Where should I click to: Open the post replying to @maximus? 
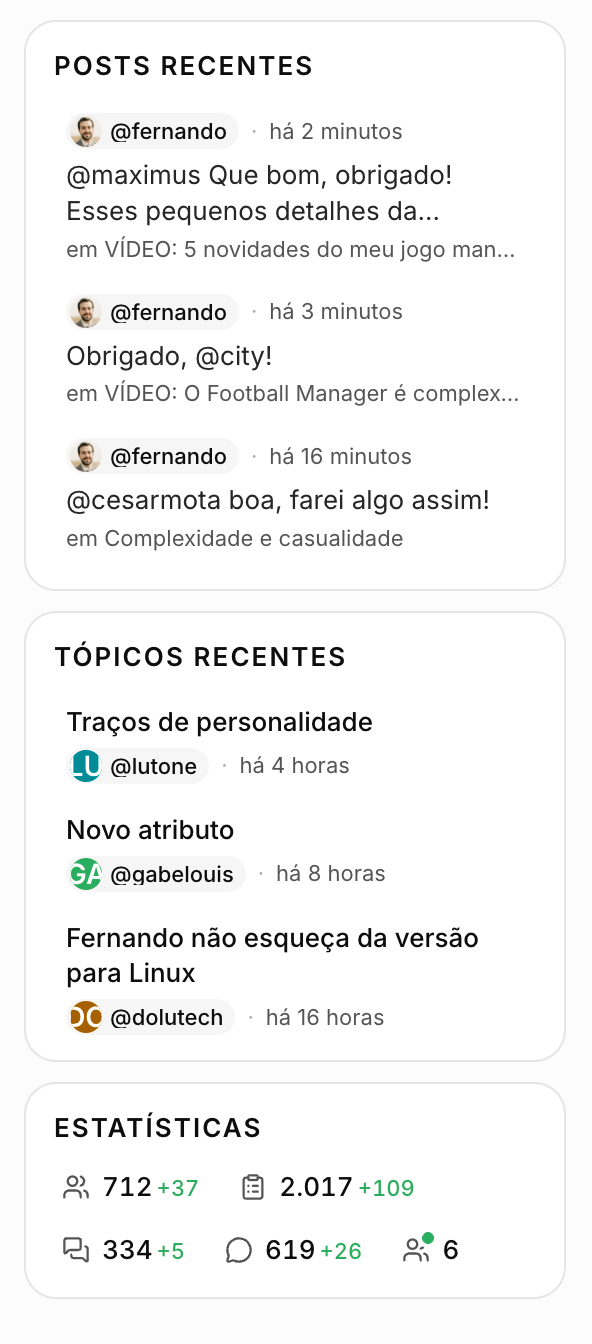[259, 194]
